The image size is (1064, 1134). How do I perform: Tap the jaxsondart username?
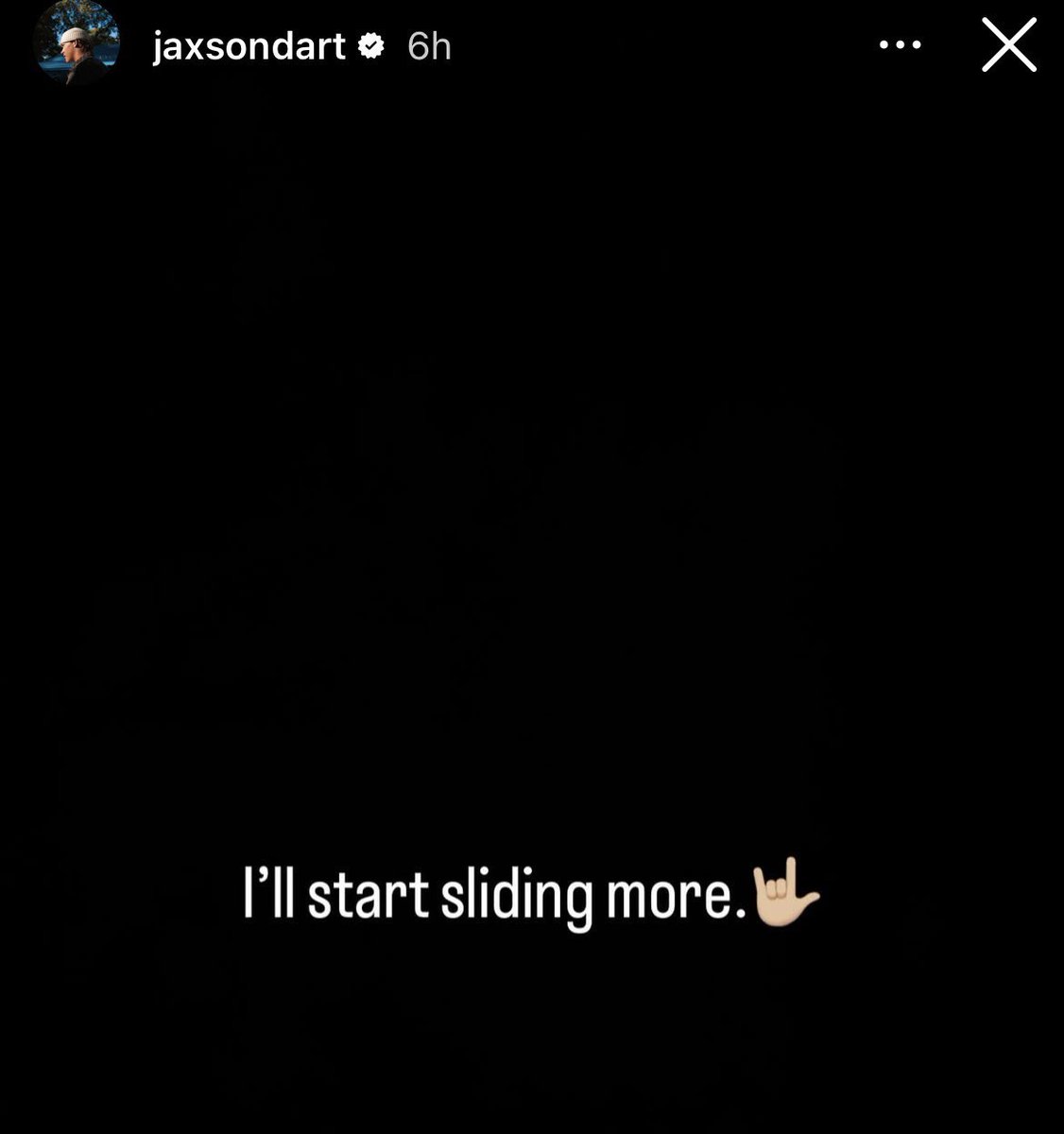pos(249,45)
